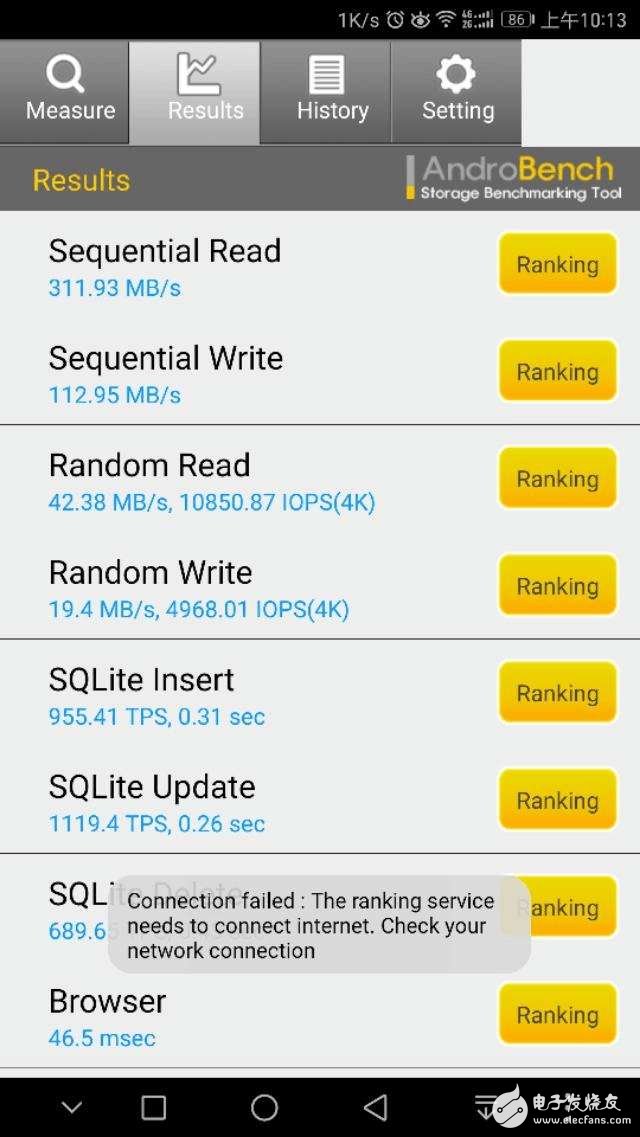Open ranking for Random Read
The height and width of the screenshot is (1137, 640).
coord(557,479)
